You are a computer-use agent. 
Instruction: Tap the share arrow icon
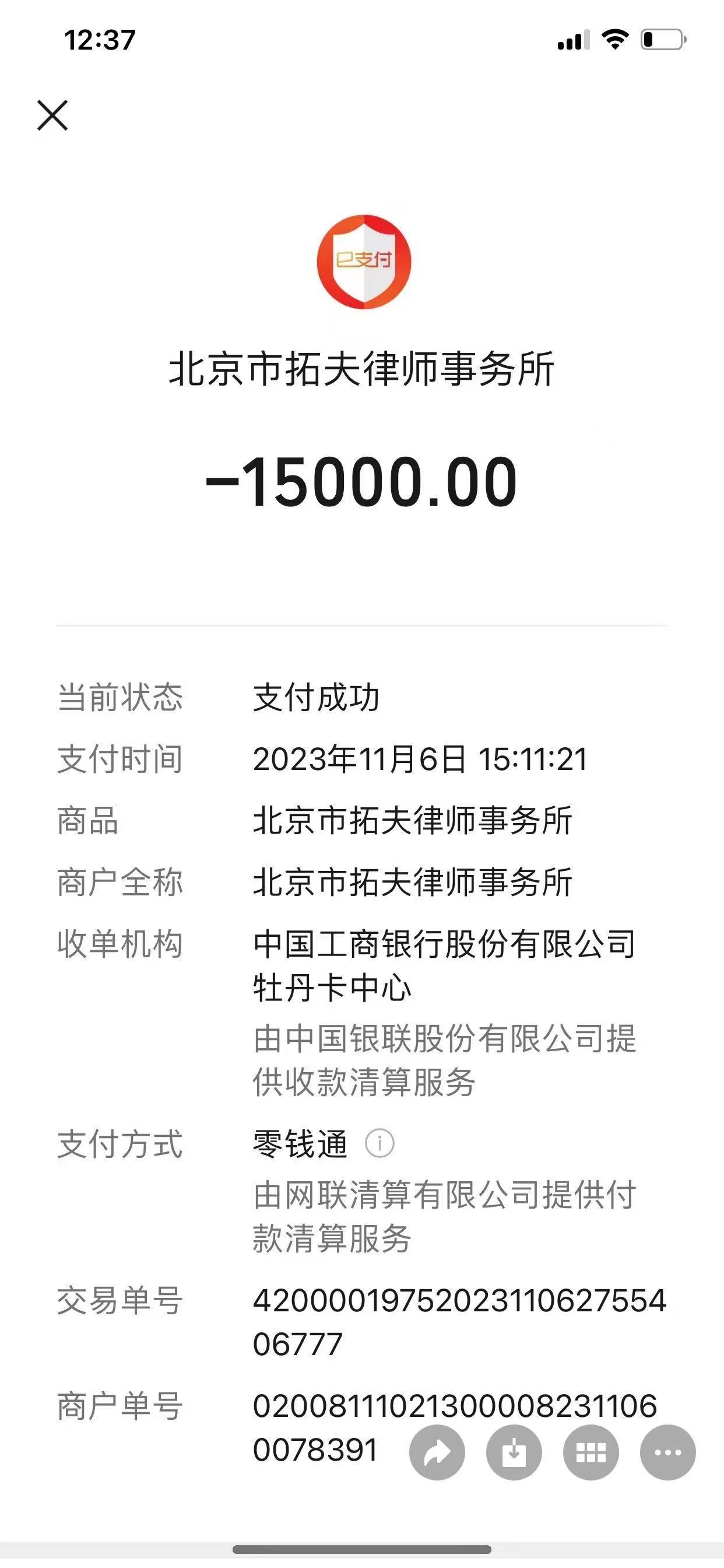[437, 1451]
